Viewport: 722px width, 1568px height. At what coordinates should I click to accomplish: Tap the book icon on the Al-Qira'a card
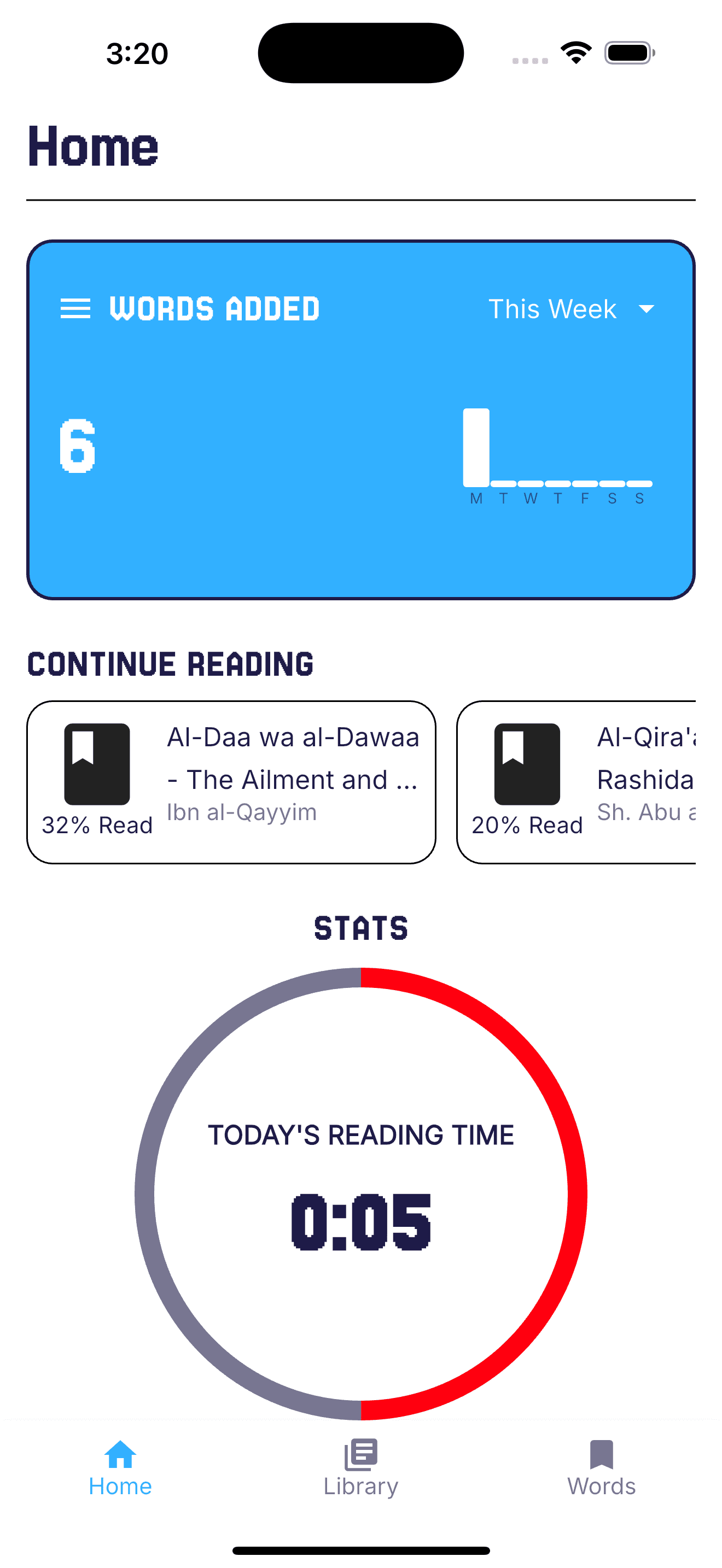point(527,764)
